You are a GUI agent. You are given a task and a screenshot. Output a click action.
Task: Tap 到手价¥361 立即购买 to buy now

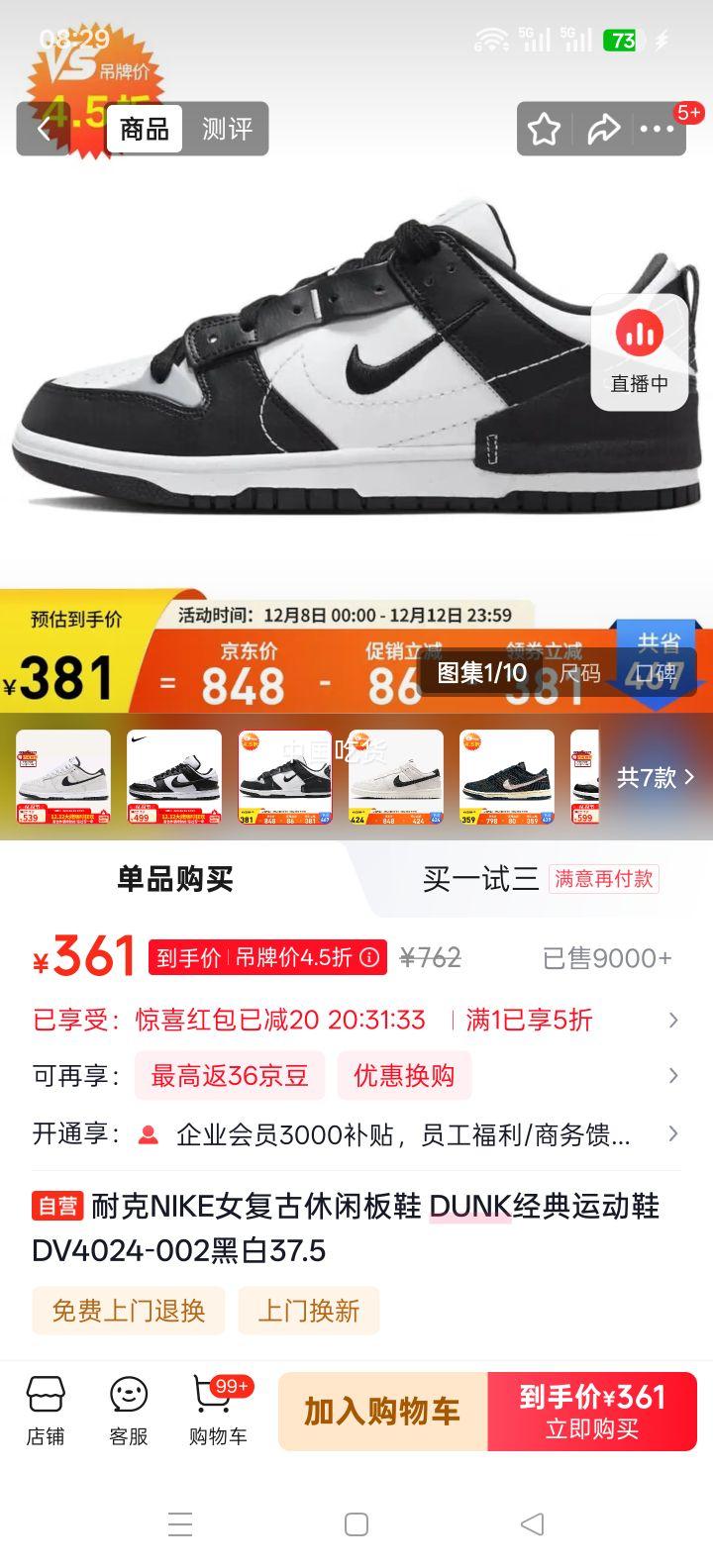(592, 1411)
